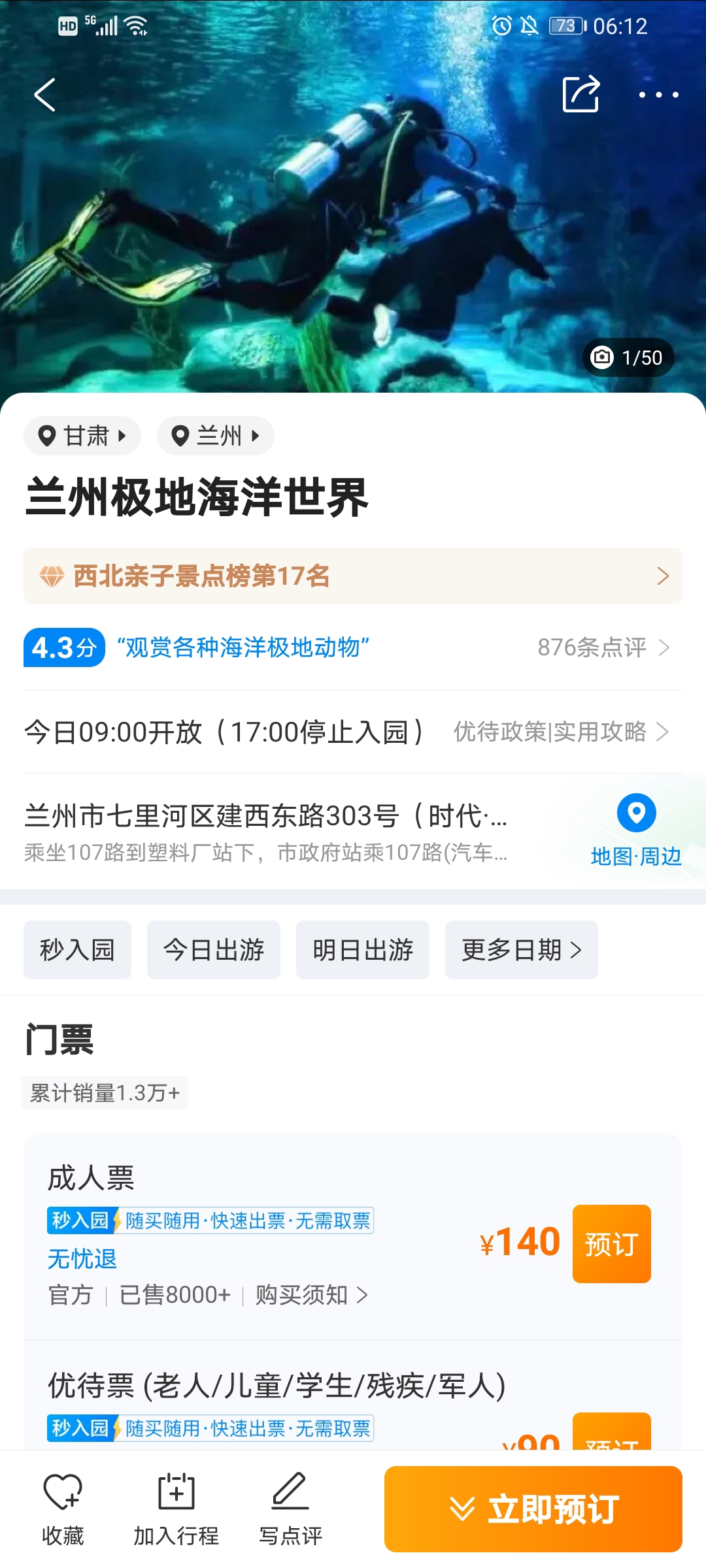Book the 成人票 ¥140 ticket
The image size is (706, 1568).
pos(611,1243)
